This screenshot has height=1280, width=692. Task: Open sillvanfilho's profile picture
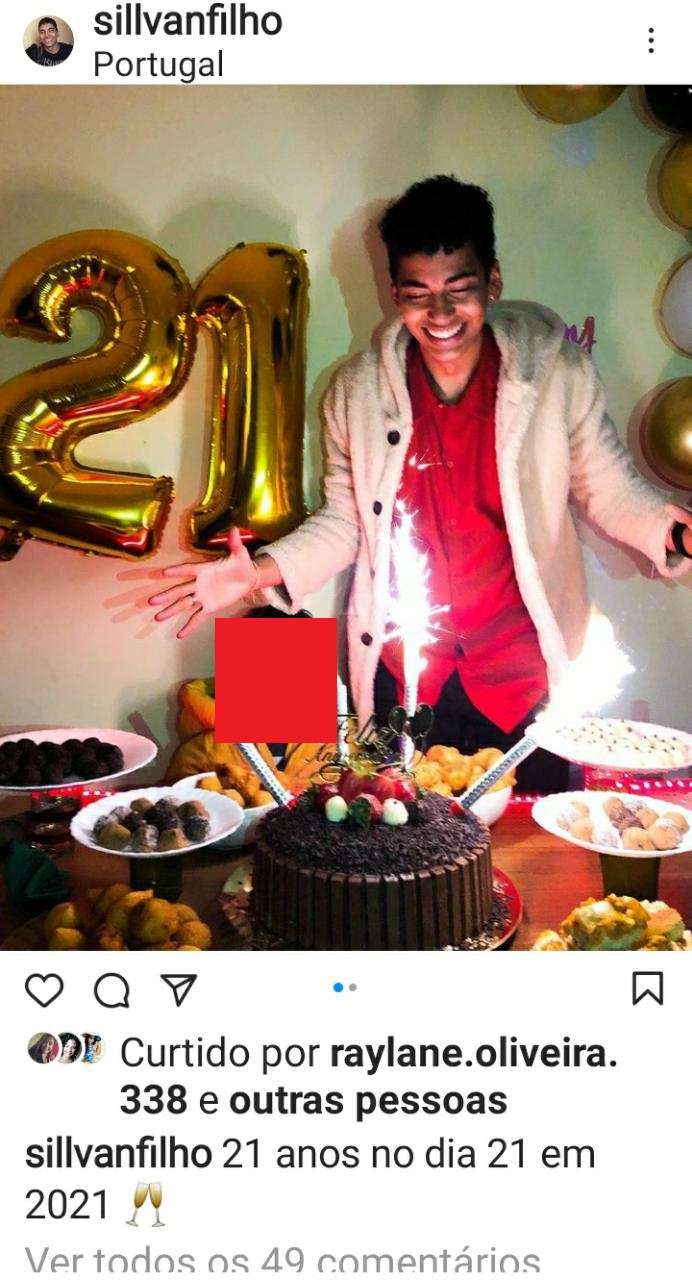48,41
